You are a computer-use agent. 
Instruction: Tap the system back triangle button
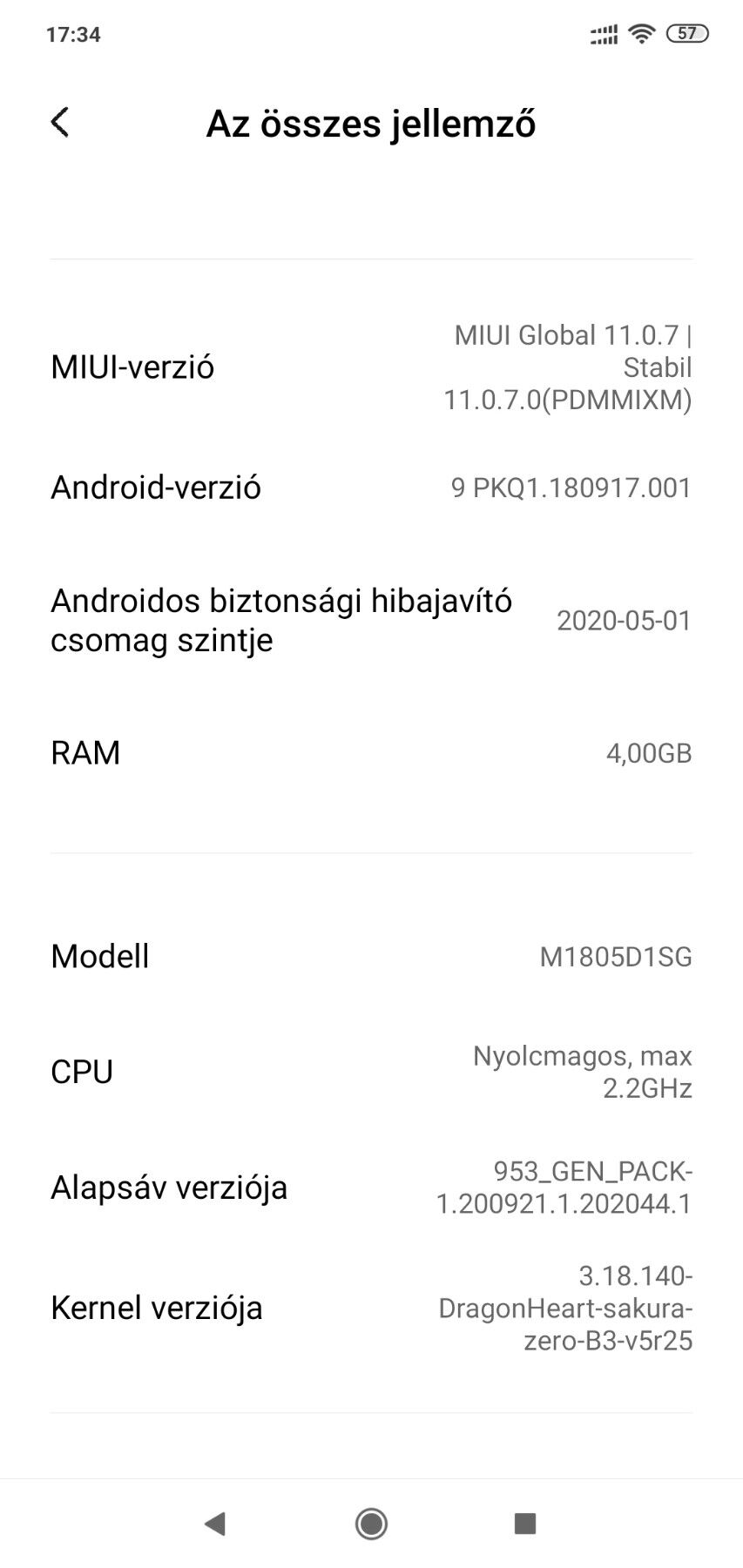pos(214,1523)
